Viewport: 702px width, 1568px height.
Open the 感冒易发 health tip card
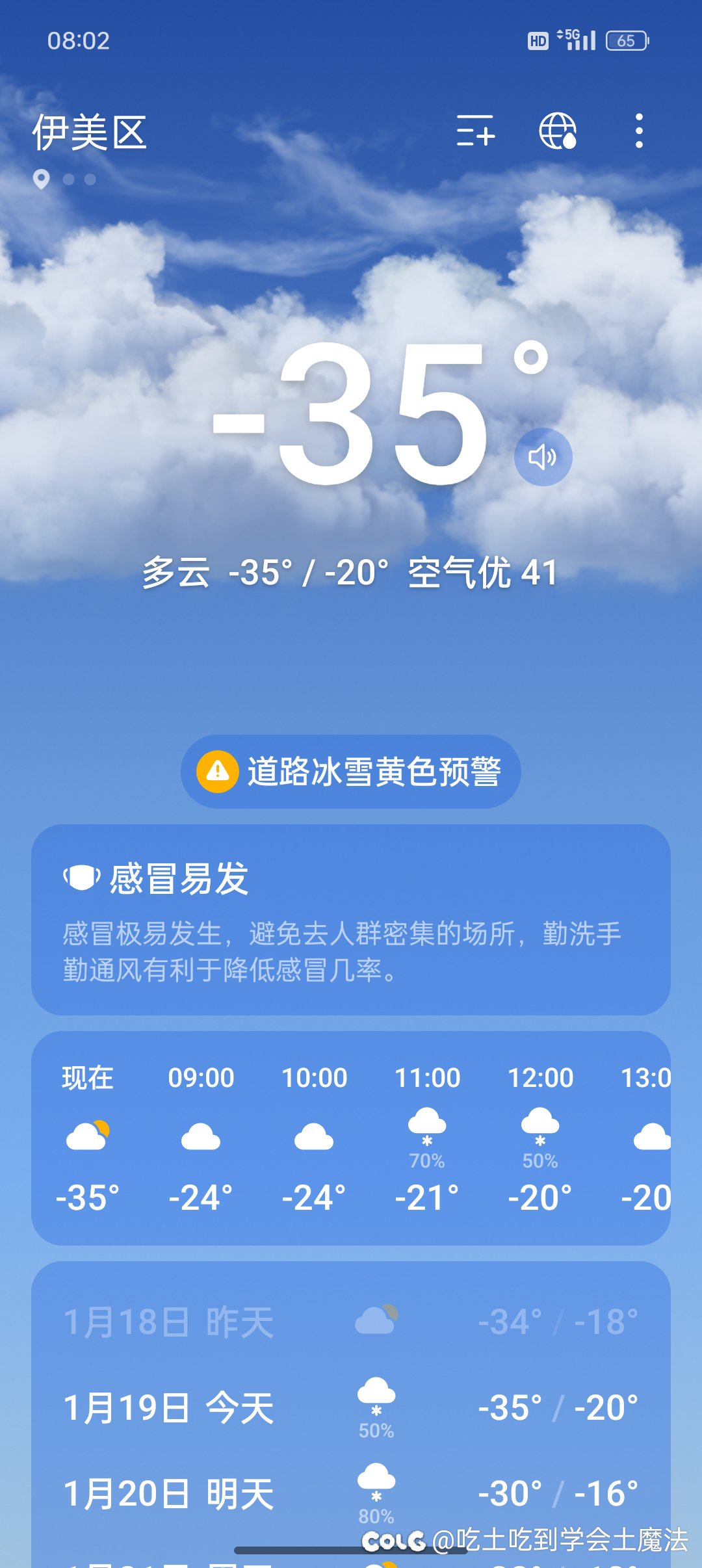[x=351, y=919]
